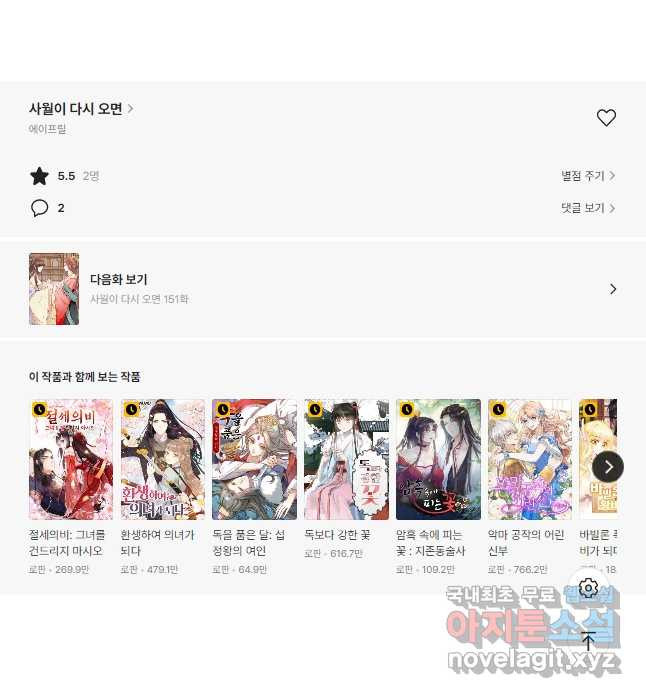
Task: Show more recommended titles with right arrow
Action: click(608, 466)
